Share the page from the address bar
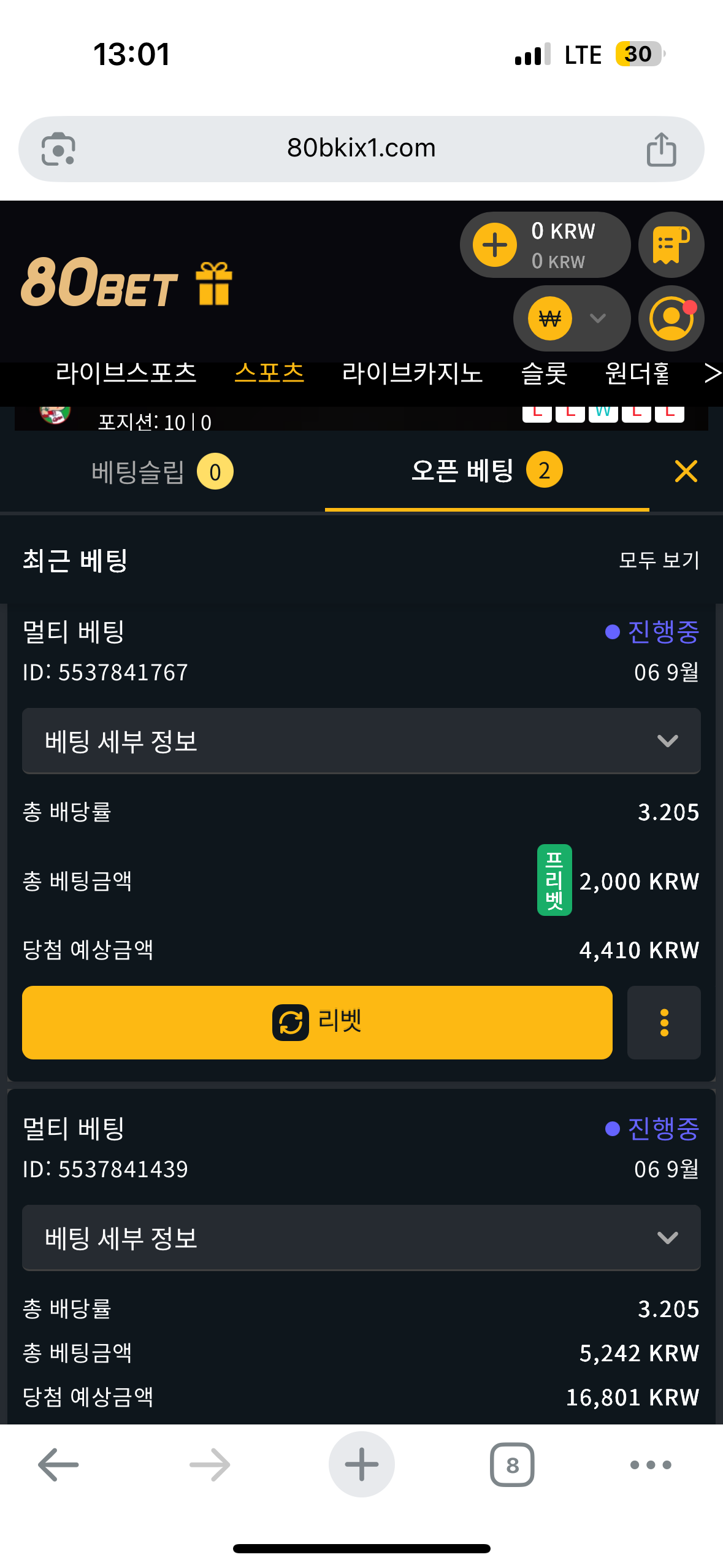Image resolution: width=723 pixels, height=1568 pixels. 661,149
